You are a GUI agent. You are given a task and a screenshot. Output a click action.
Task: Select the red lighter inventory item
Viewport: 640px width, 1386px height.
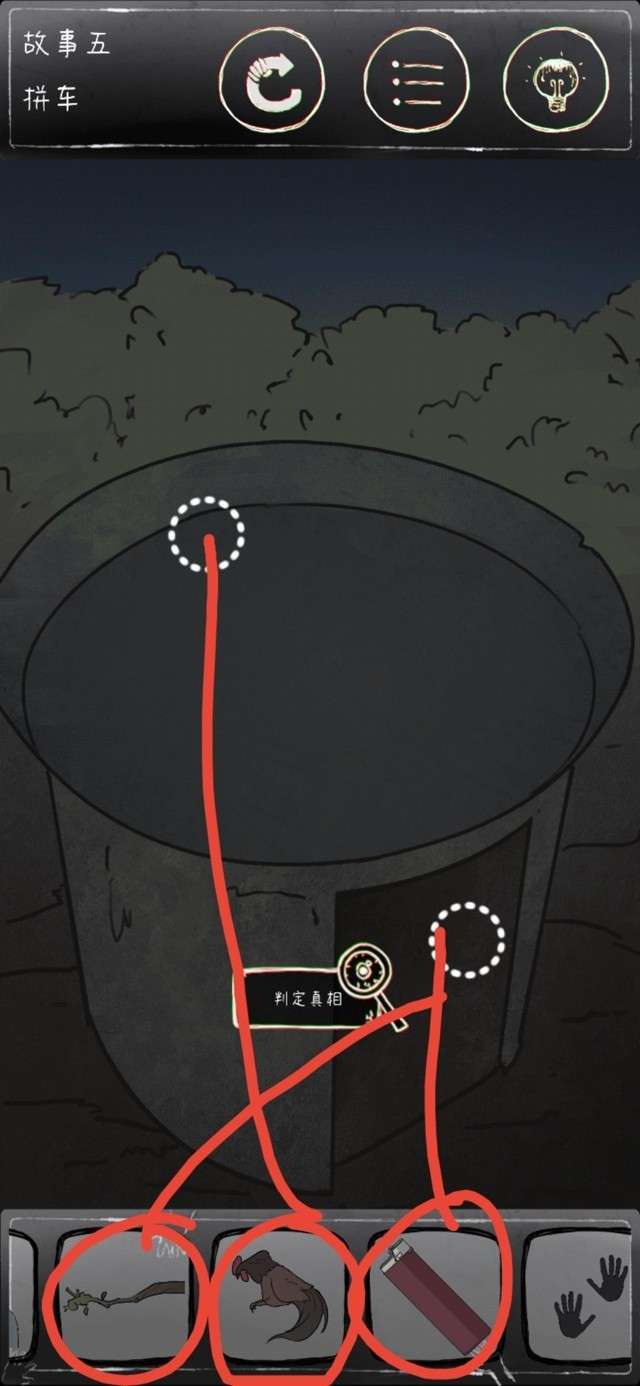pyautogui.click(x=437, y=1291)
